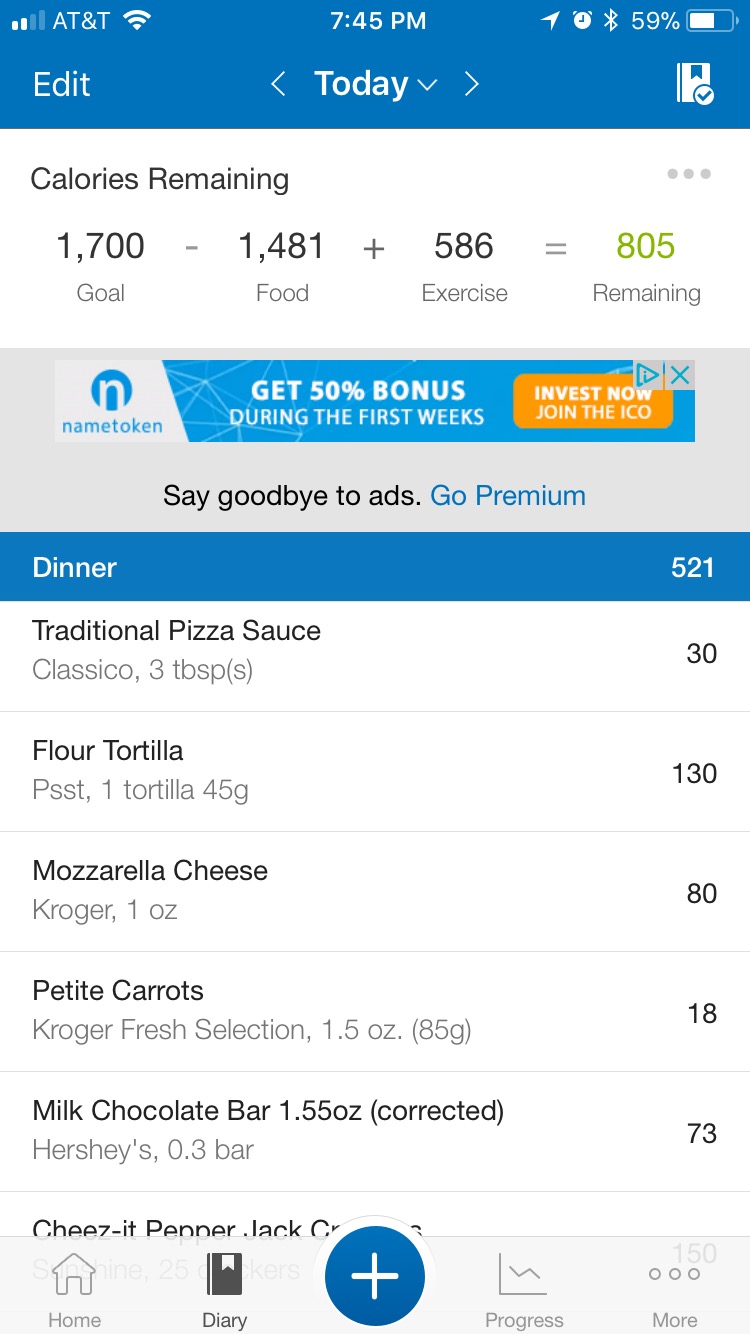Tap Edit in the top bar
This screenshot has height=1334, width=750.
pos(61,85)
